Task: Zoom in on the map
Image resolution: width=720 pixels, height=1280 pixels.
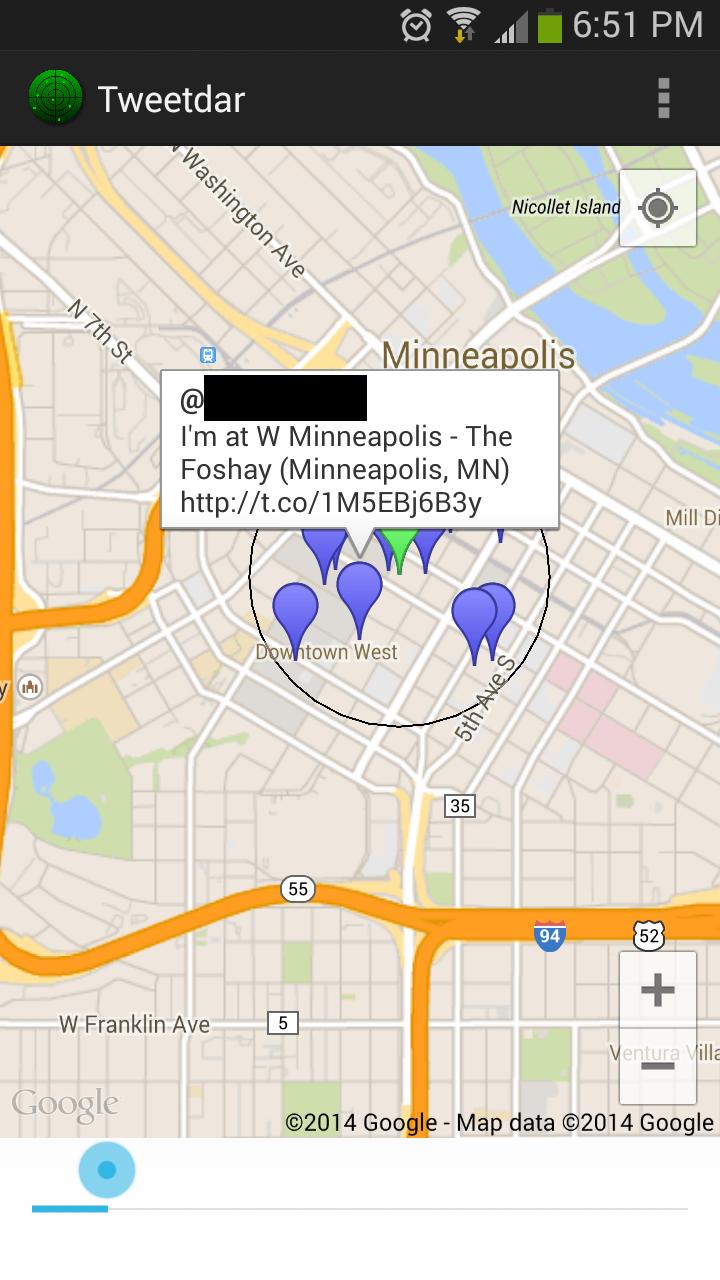Action: 657,990
